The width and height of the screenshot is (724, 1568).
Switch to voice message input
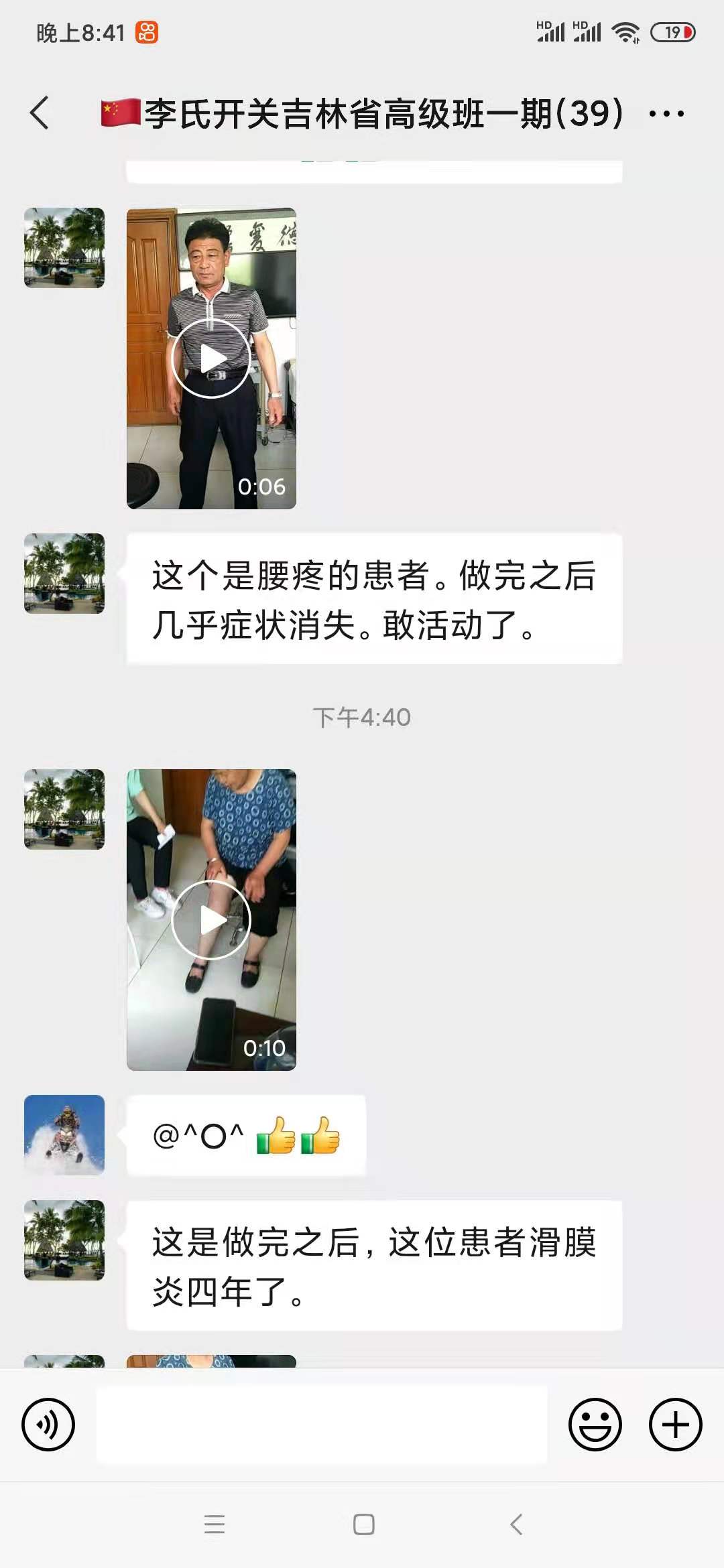click(48, 1425)
